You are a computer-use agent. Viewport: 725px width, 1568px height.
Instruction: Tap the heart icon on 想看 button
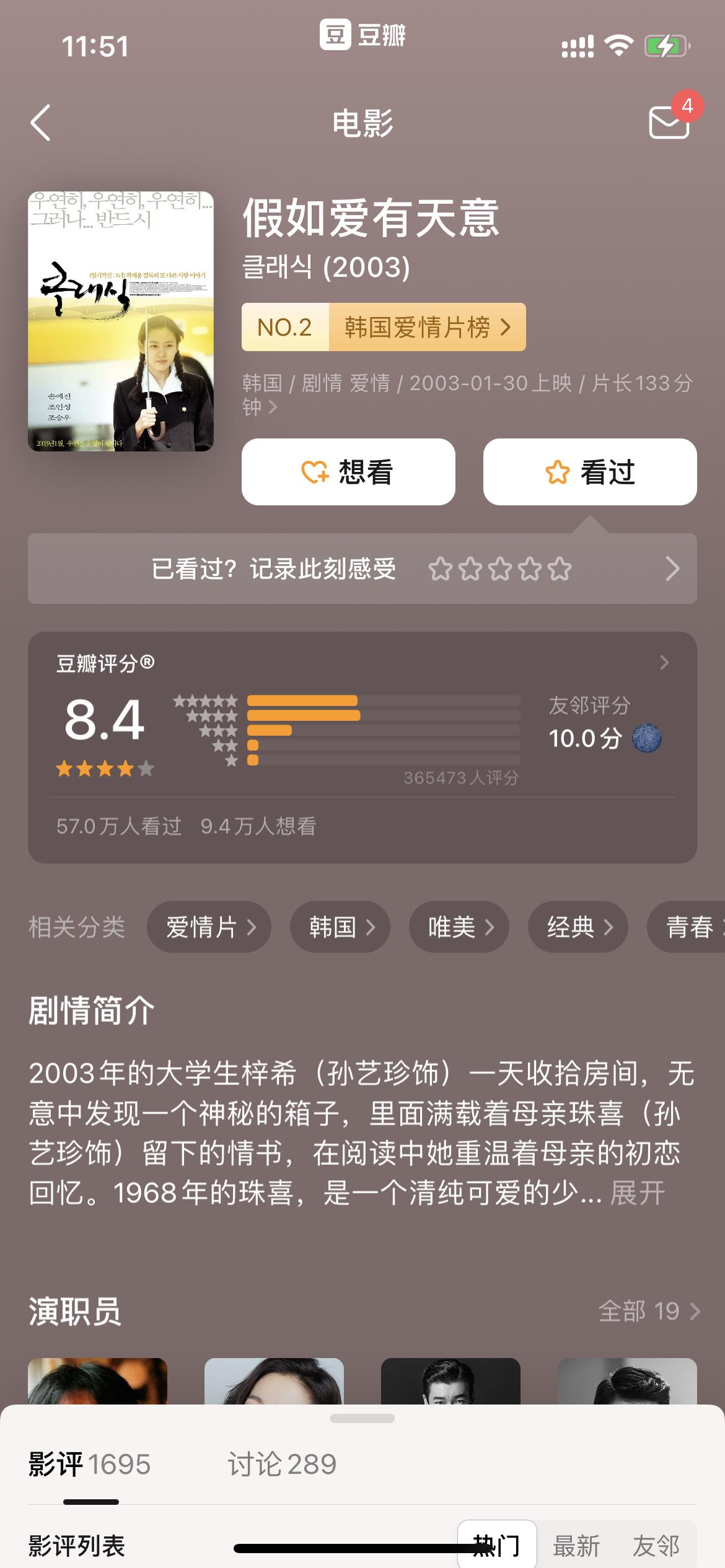pyautogui.click(x=314, y=472)
